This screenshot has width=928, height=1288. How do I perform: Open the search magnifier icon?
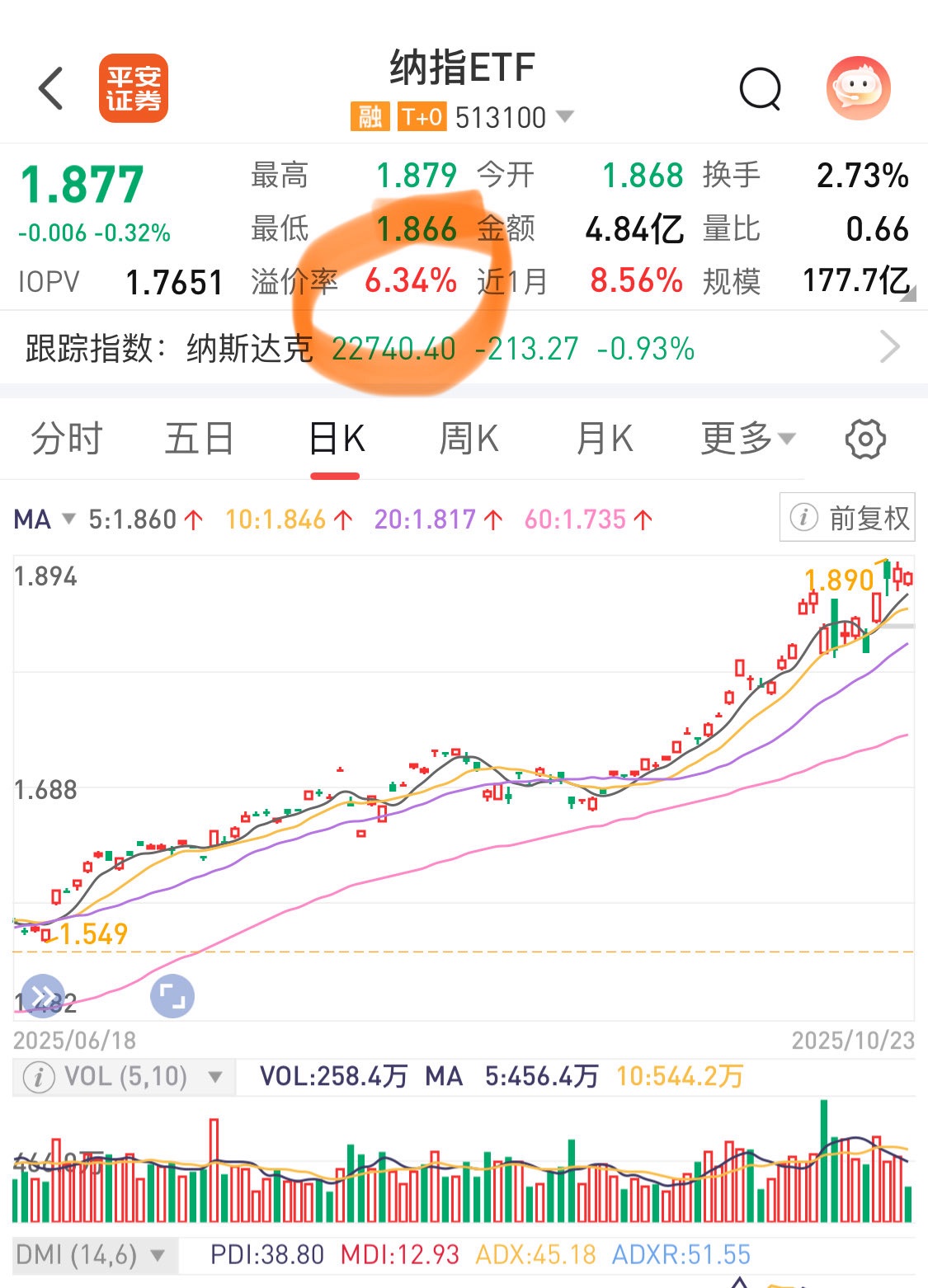point(760,88)
